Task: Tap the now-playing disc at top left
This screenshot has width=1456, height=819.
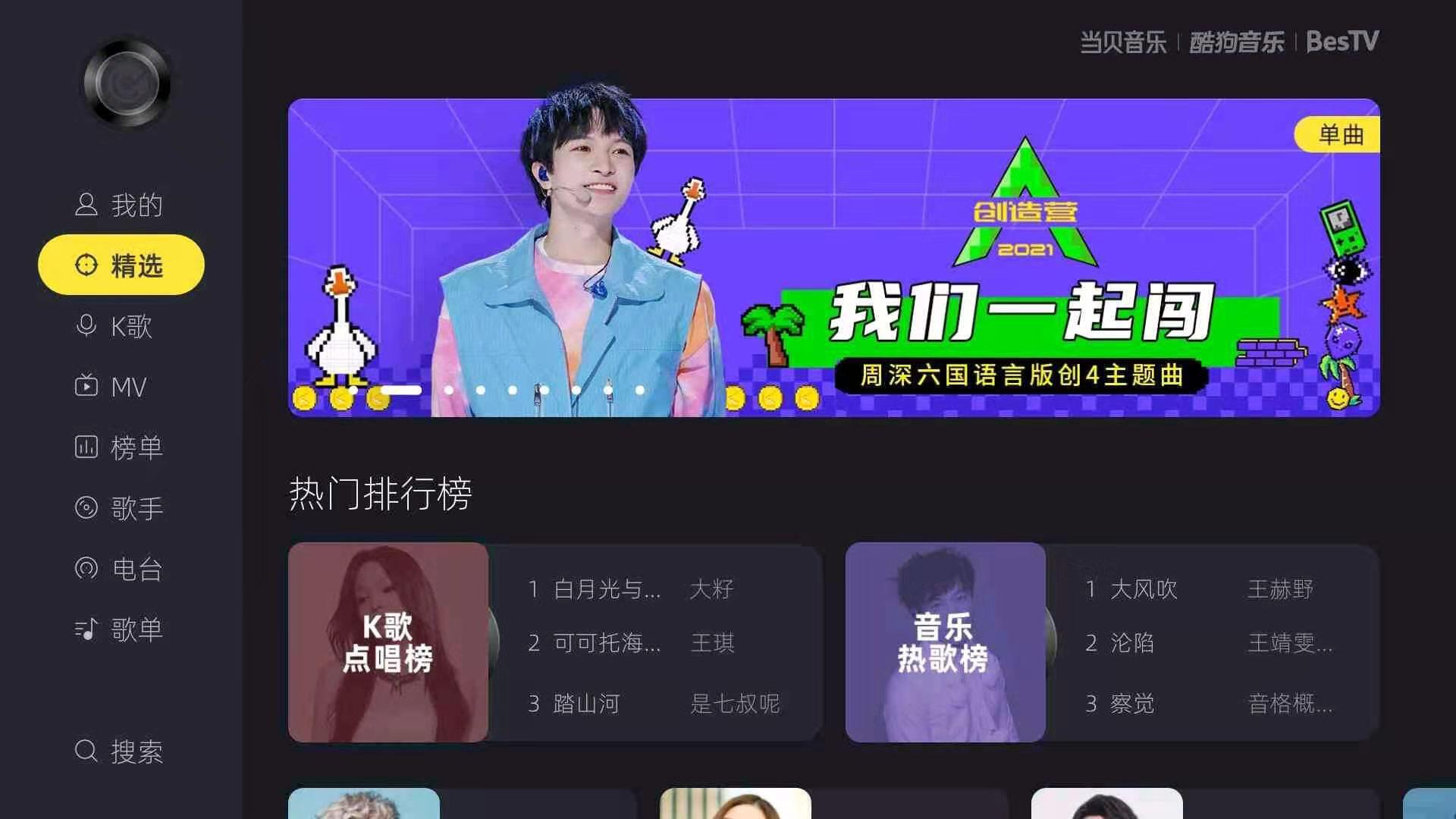Action: 127,83
